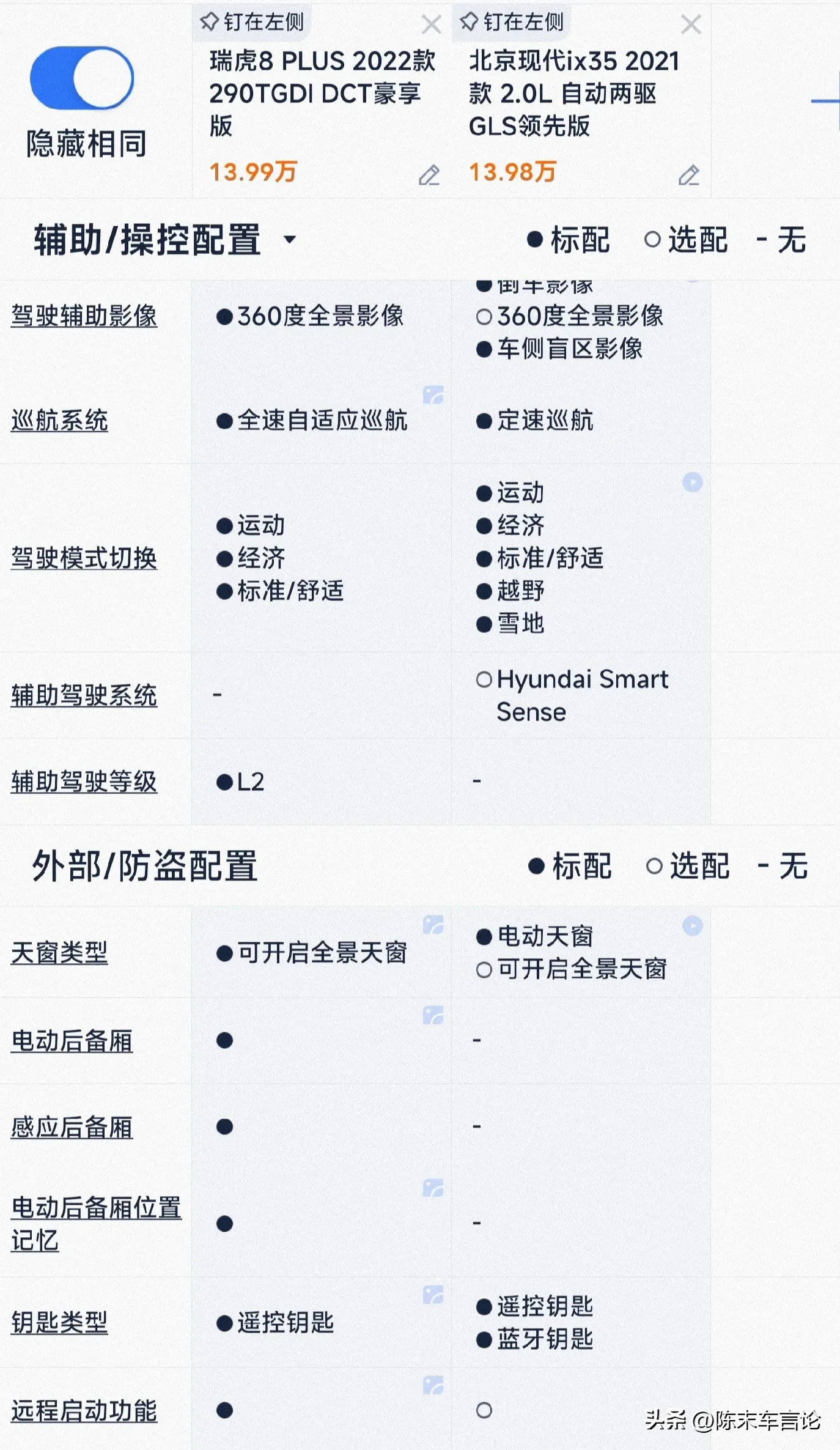The image size is (840, 1450).
Task: Open the 电动后备厢 explanation link
Action: [x=72, y=1041]
